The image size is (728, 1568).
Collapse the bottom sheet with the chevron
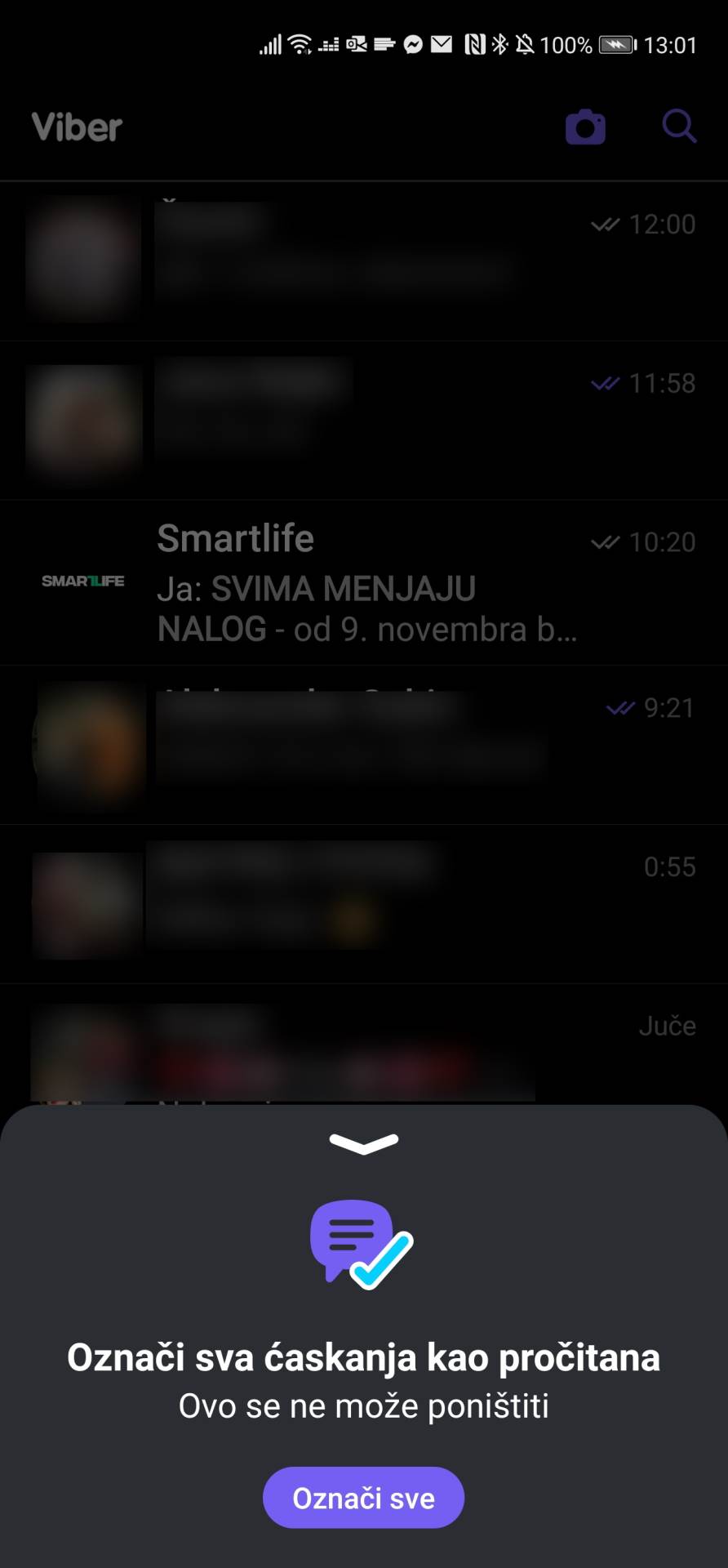[x=363, y=1143]
